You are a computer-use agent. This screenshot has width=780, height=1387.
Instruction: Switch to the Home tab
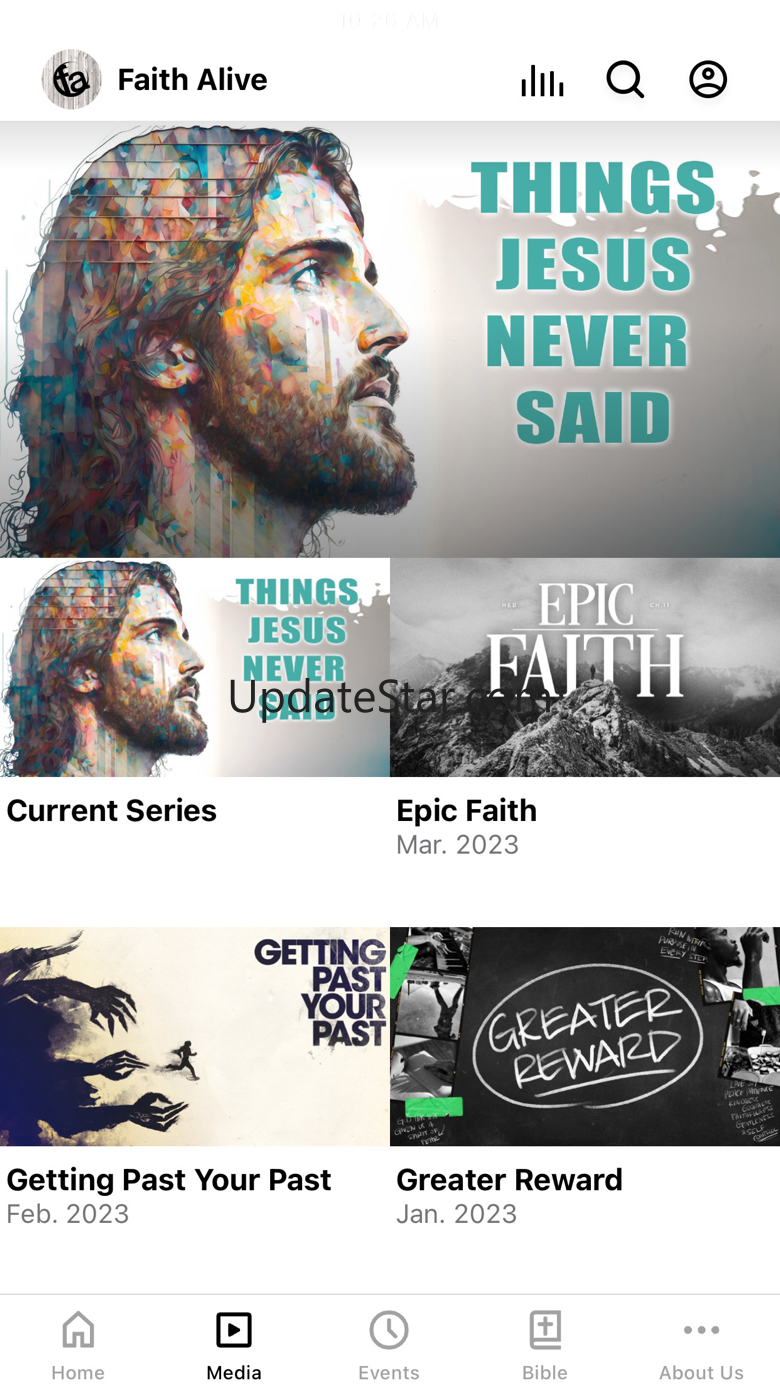[78, 1345]
